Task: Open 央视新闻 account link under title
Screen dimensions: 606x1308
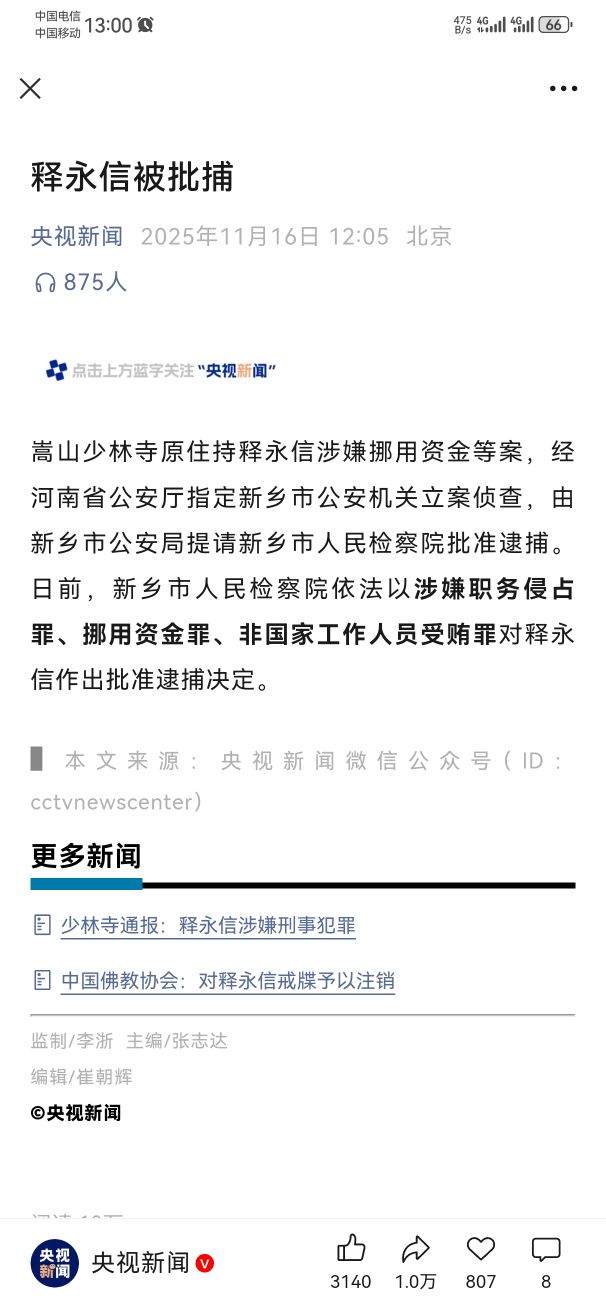Action: coord(77,236)
